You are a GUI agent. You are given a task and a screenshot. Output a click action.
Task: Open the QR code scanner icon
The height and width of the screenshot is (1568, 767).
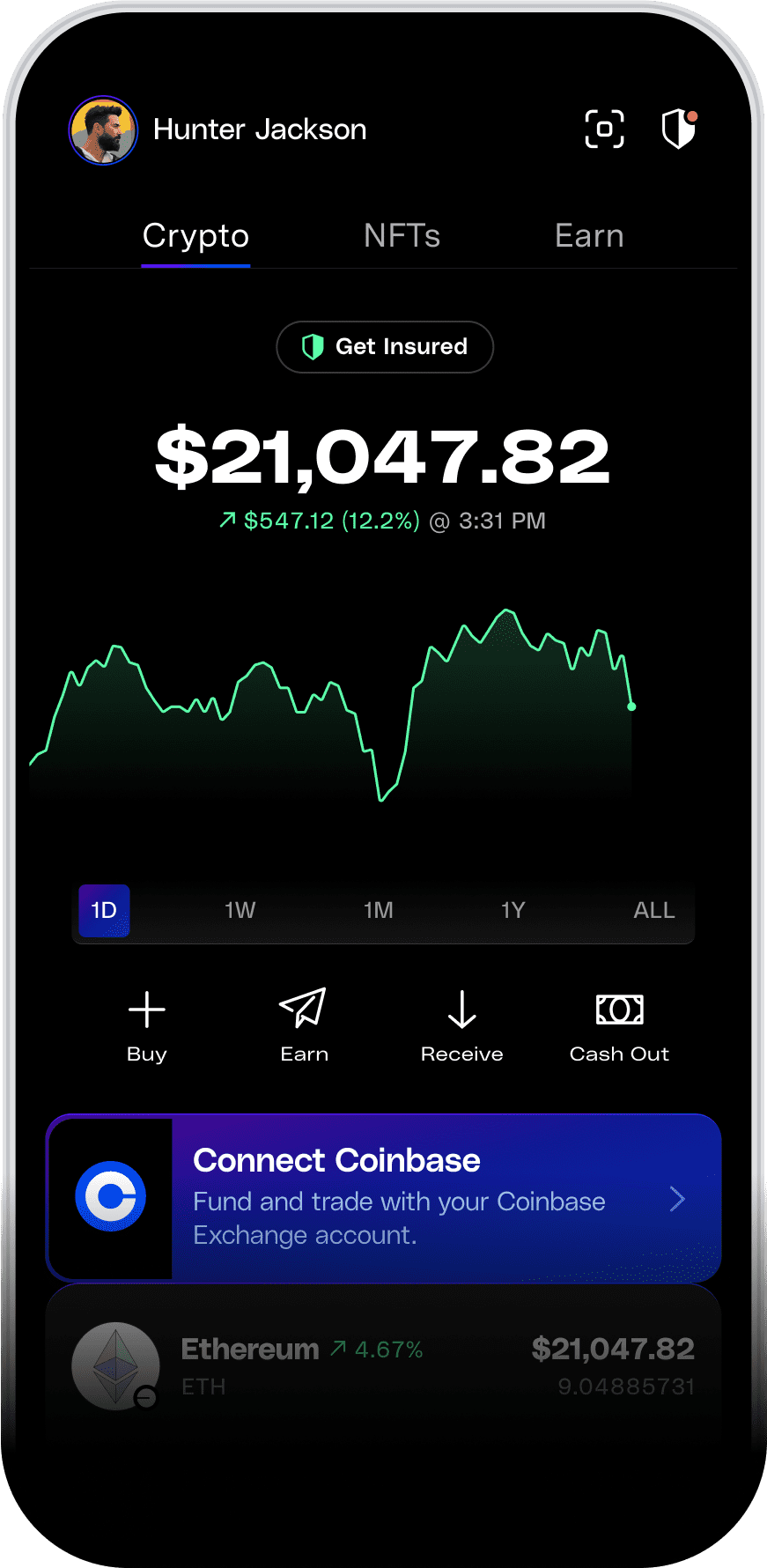click(x=604, y=129)
